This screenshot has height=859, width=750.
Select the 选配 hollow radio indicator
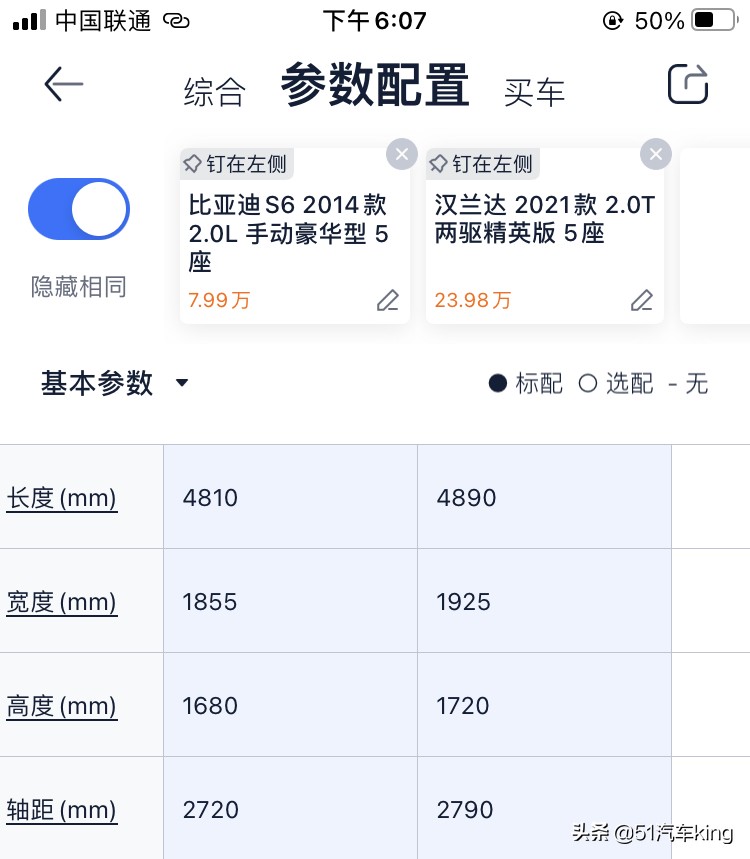[x=587, y=383]
